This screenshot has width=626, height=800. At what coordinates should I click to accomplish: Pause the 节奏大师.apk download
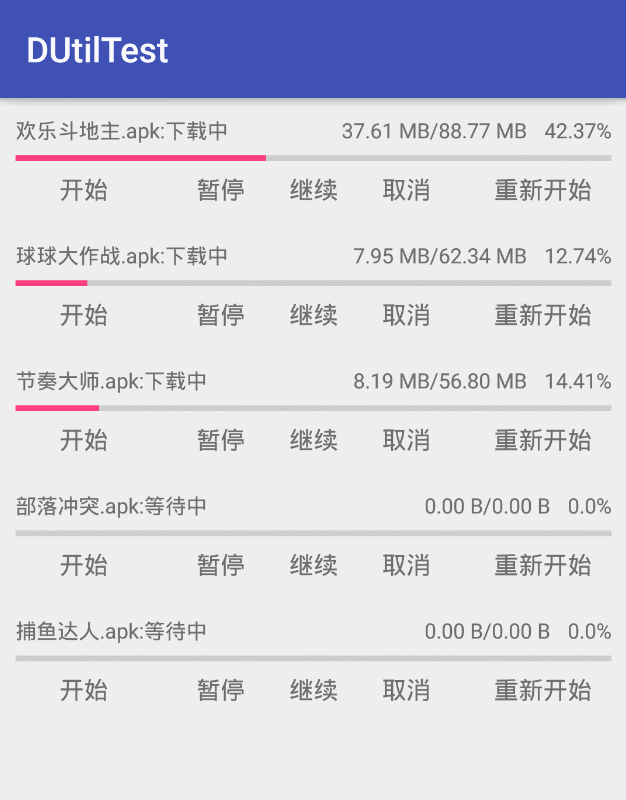click(x=221, y=441)
